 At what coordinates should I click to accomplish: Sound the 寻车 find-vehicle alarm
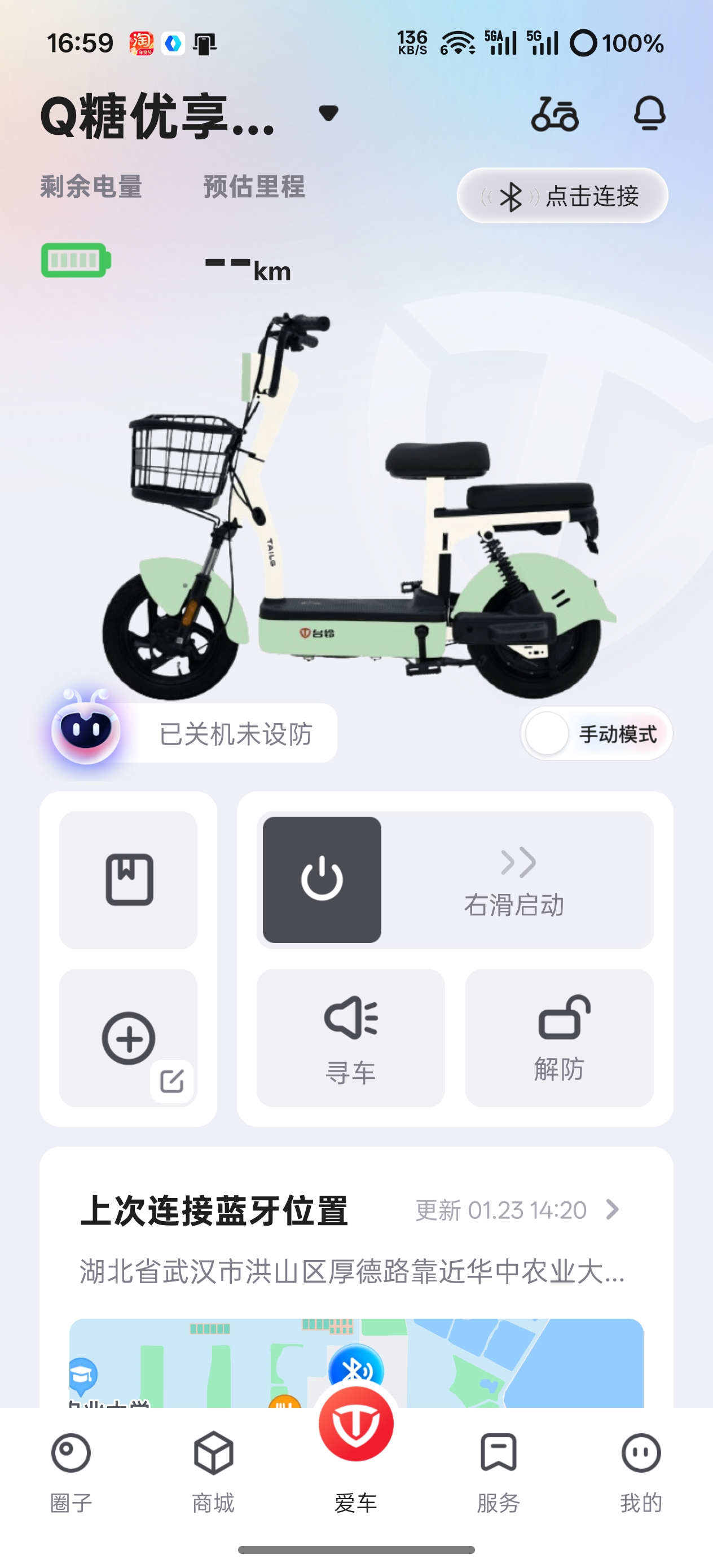[x=351, y=1038]
